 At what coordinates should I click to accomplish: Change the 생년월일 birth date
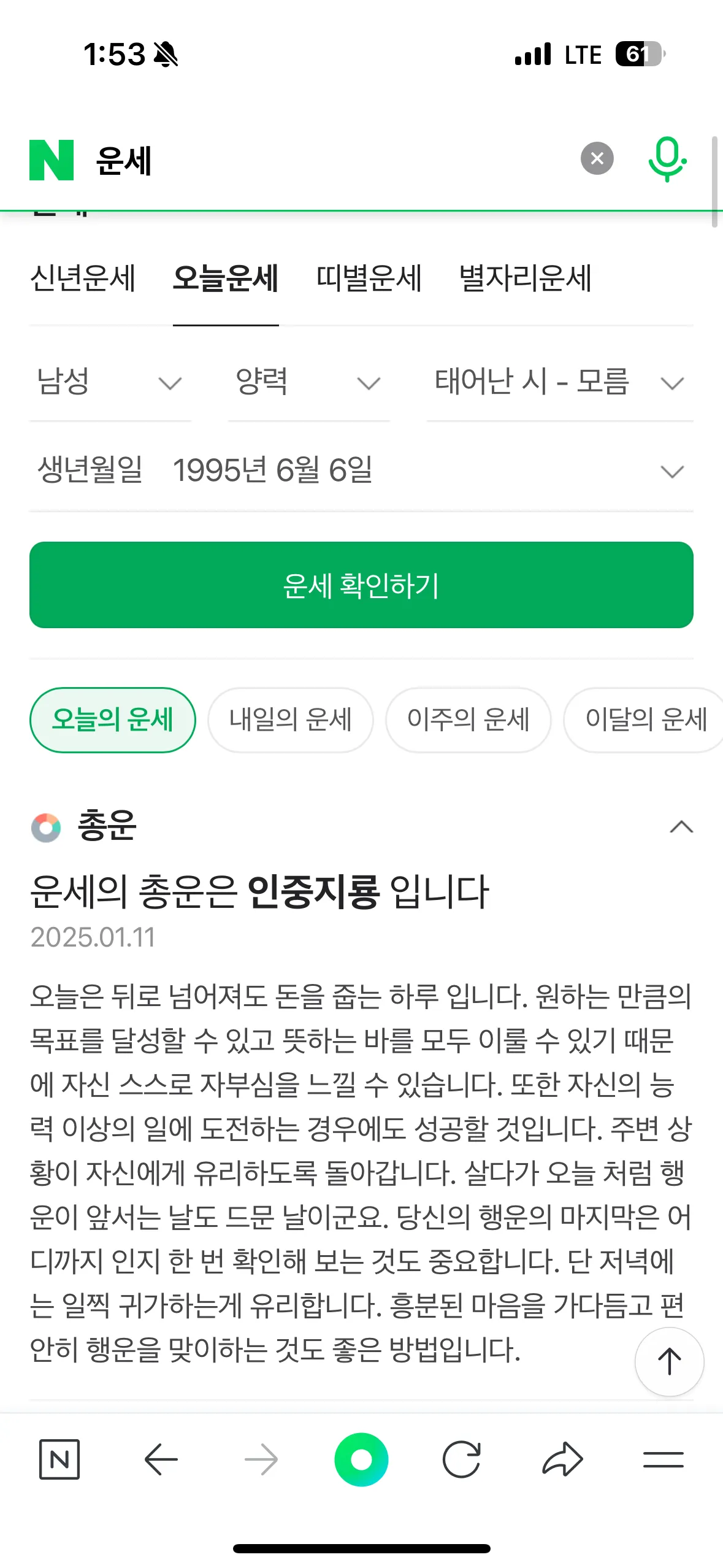(x=361, y=471)
